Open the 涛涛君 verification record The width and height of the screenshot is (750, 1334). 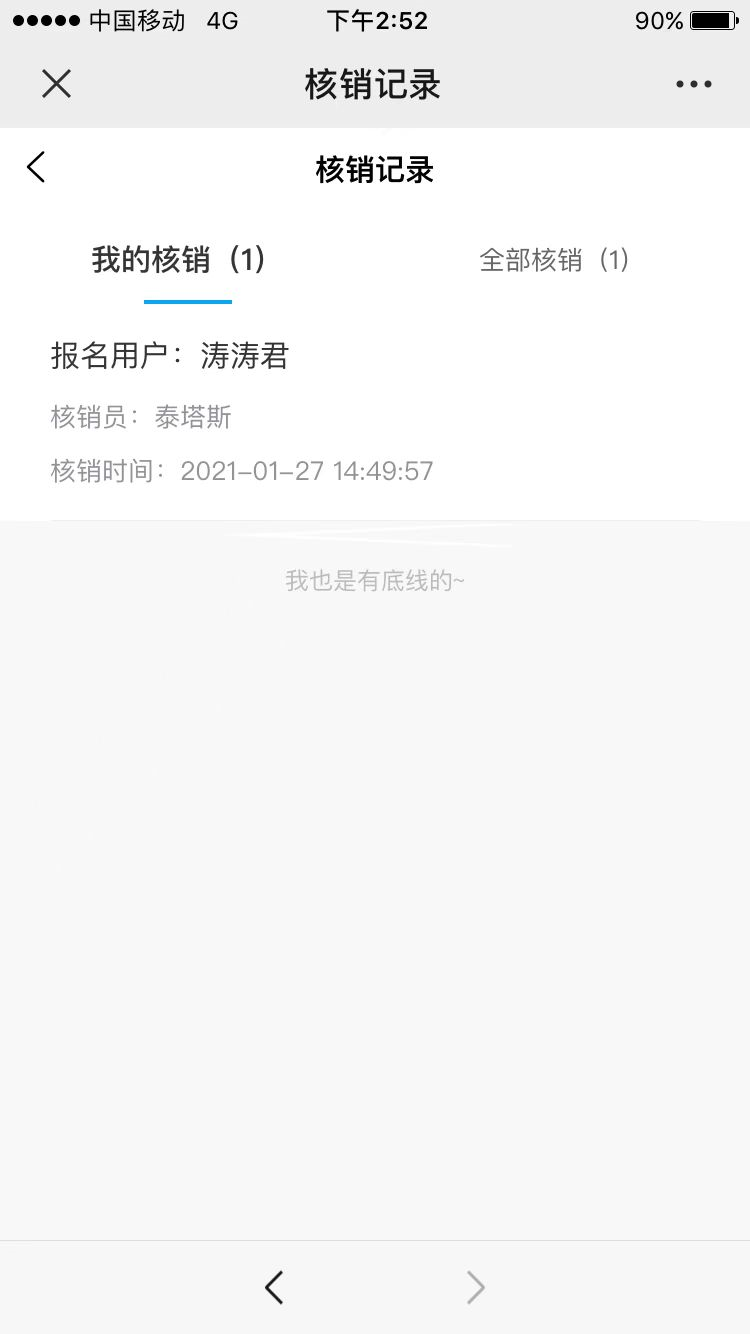point(375,412)
